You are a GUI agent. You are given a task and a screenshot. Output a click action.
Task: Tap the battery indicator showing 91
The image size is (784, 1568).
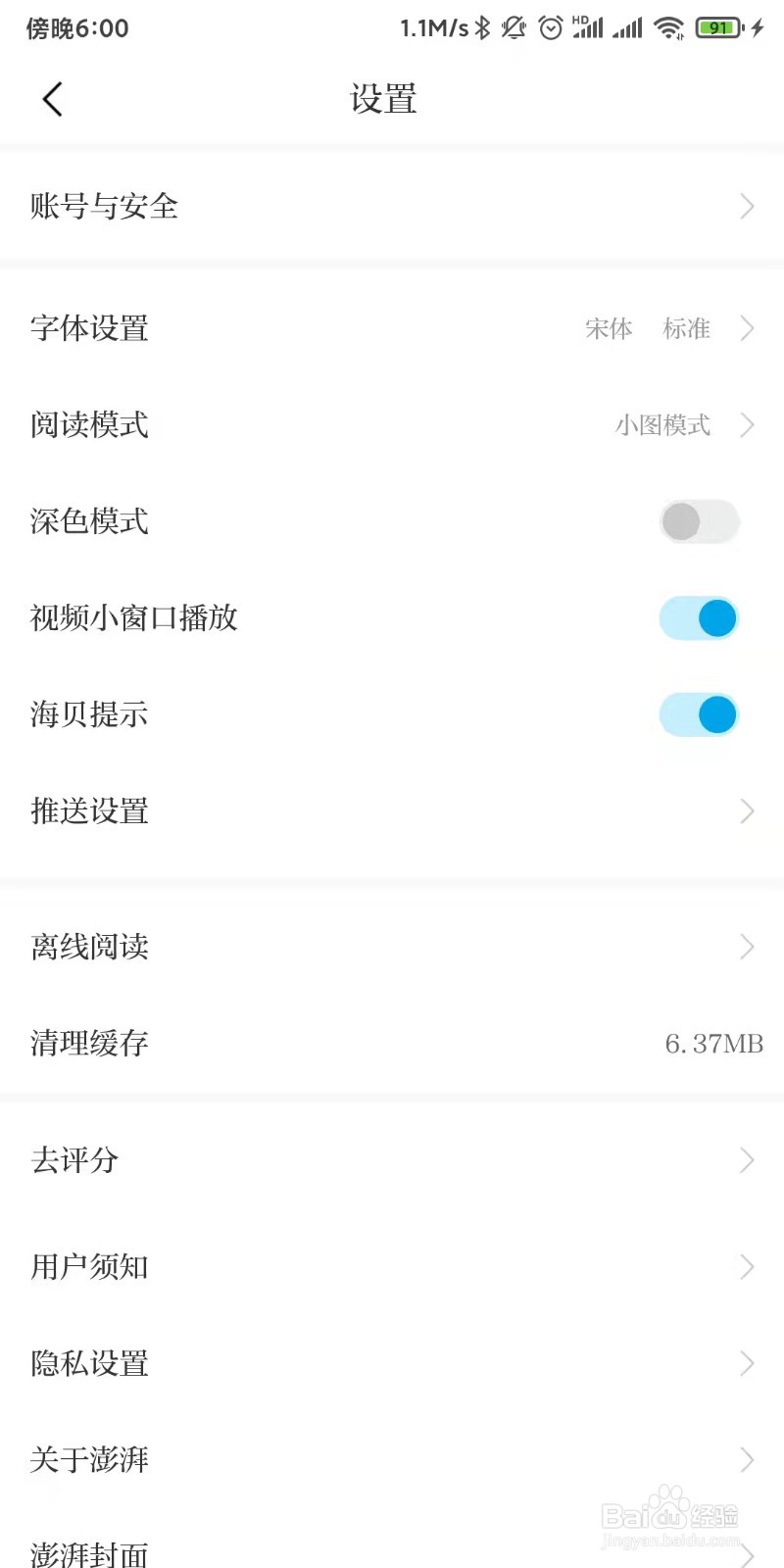716,27
